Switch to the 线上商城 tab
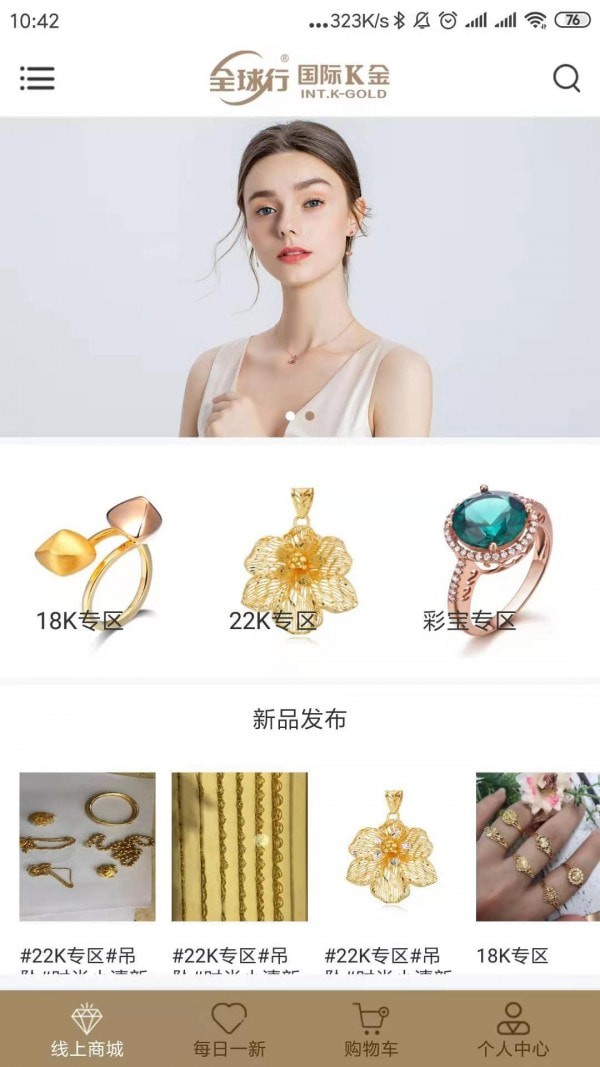Screen dimensions: 600x1067 (87, 1029)
